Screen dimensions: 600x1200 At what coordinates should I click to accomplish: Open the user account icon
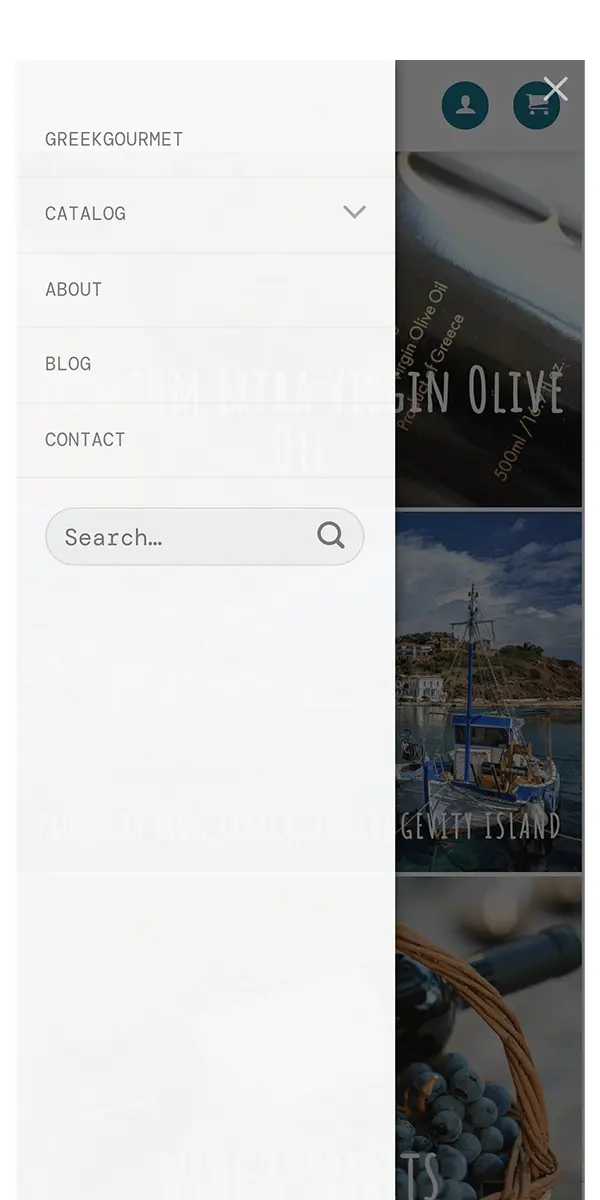pos(465,105)
